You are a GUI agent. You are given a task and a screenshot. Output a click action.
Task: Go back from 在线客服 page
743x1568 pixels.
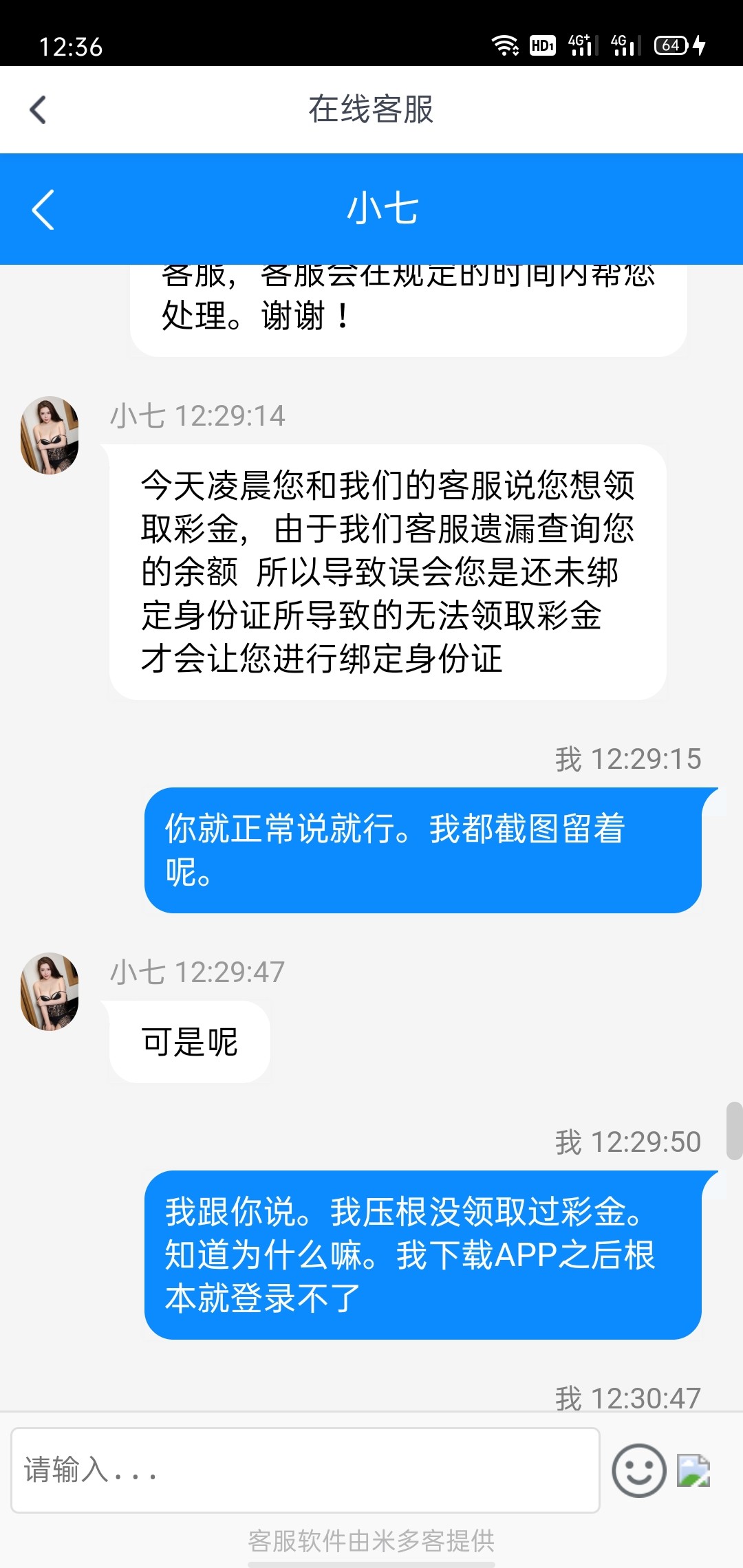click(39, 110)
